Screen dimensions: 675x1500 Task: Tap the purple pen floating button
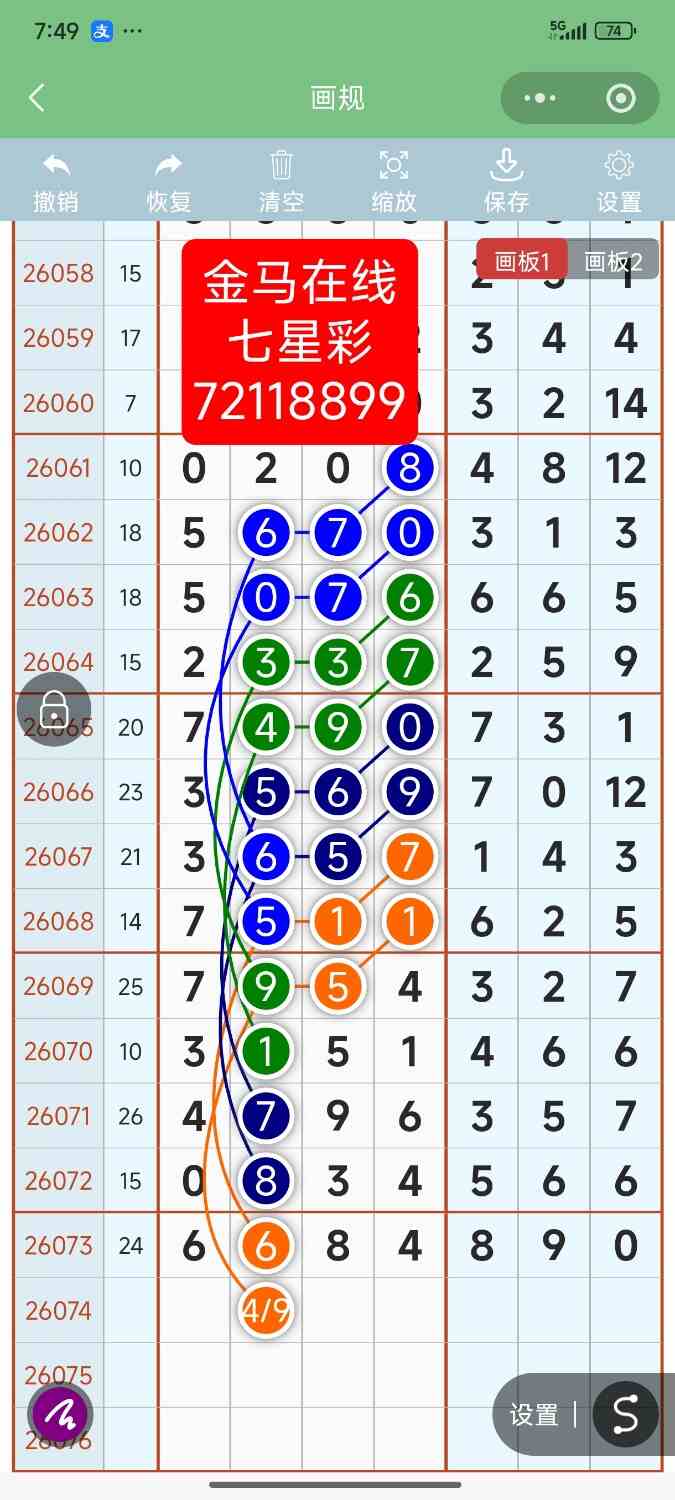tap(60, 1415)
